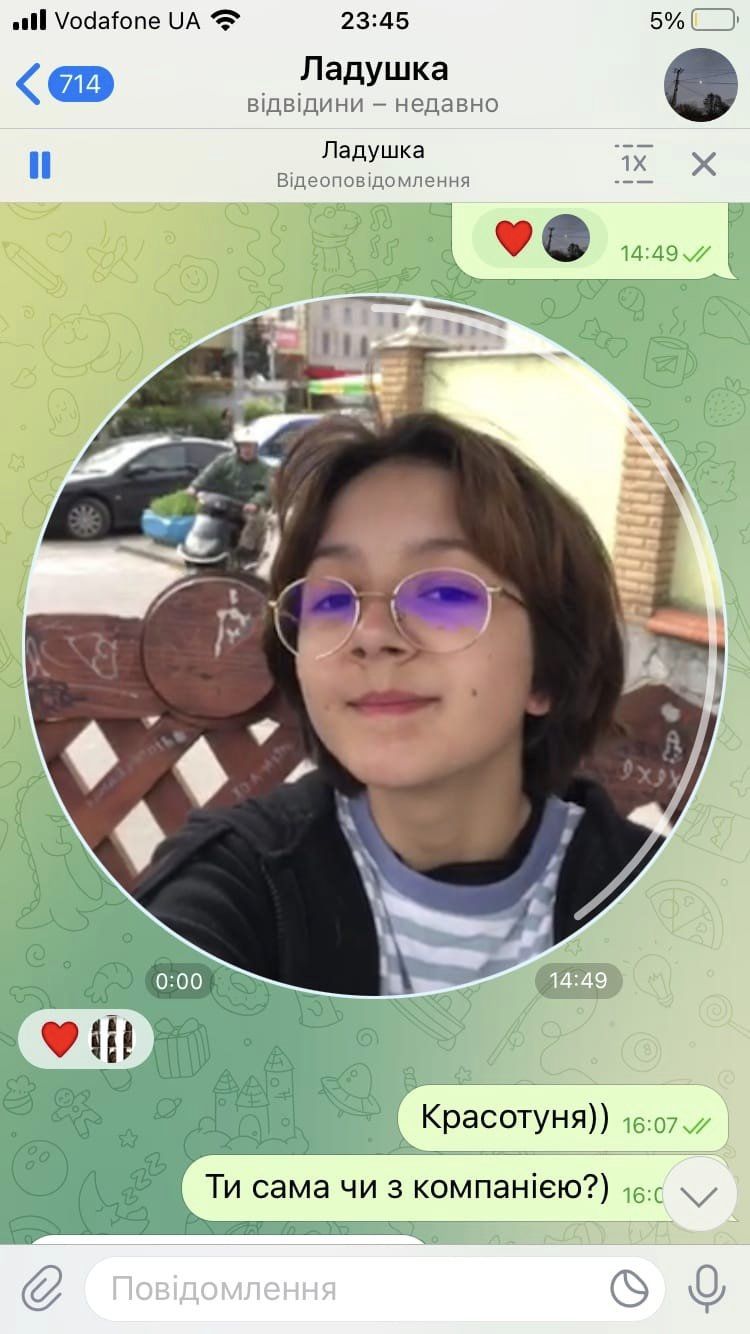Open the sticker panel
This screenshot has height=1334, width=750.
[x=630, y=1289]
